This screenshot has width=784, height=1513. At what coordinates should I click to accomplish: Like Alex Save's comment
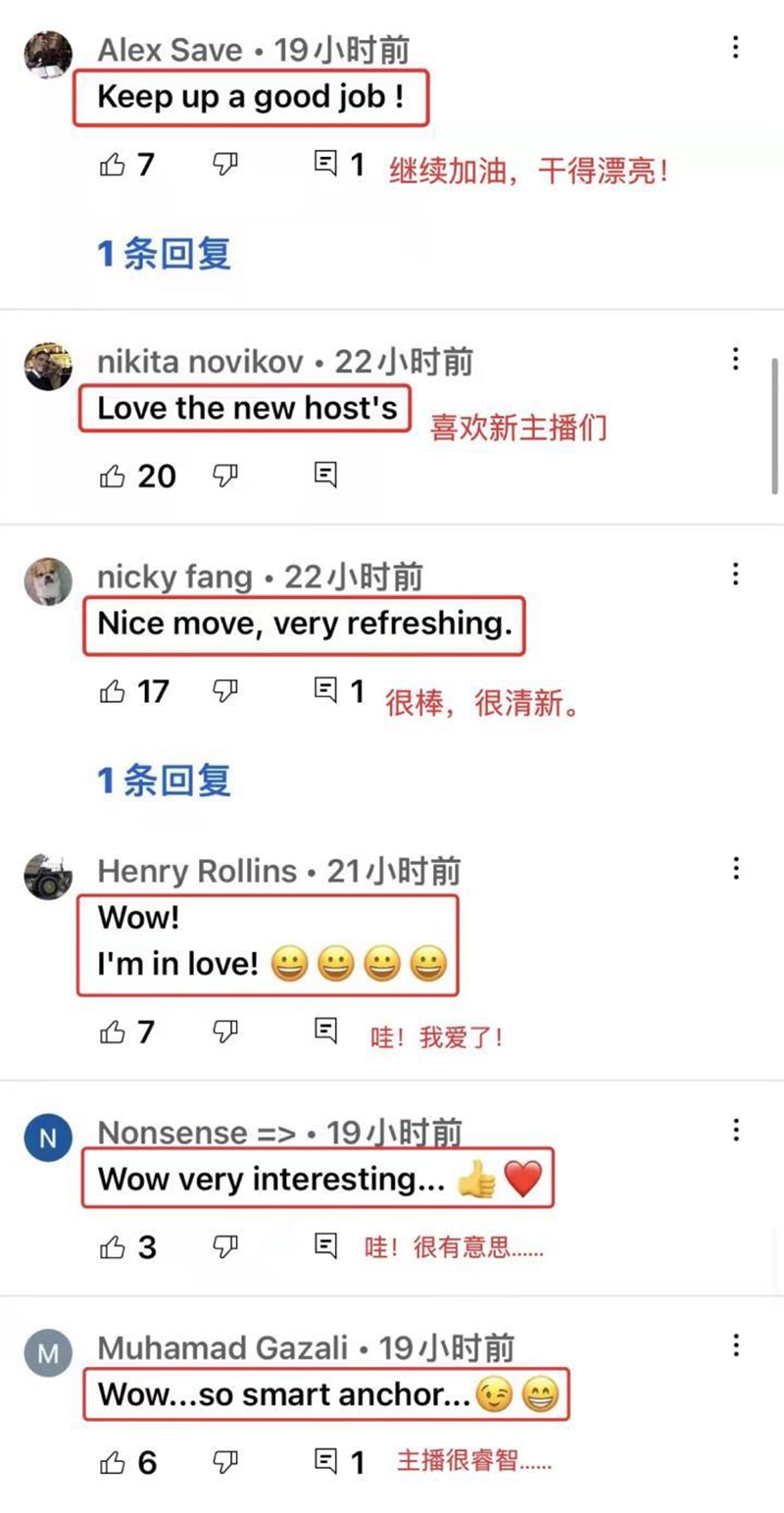point(113,164)
